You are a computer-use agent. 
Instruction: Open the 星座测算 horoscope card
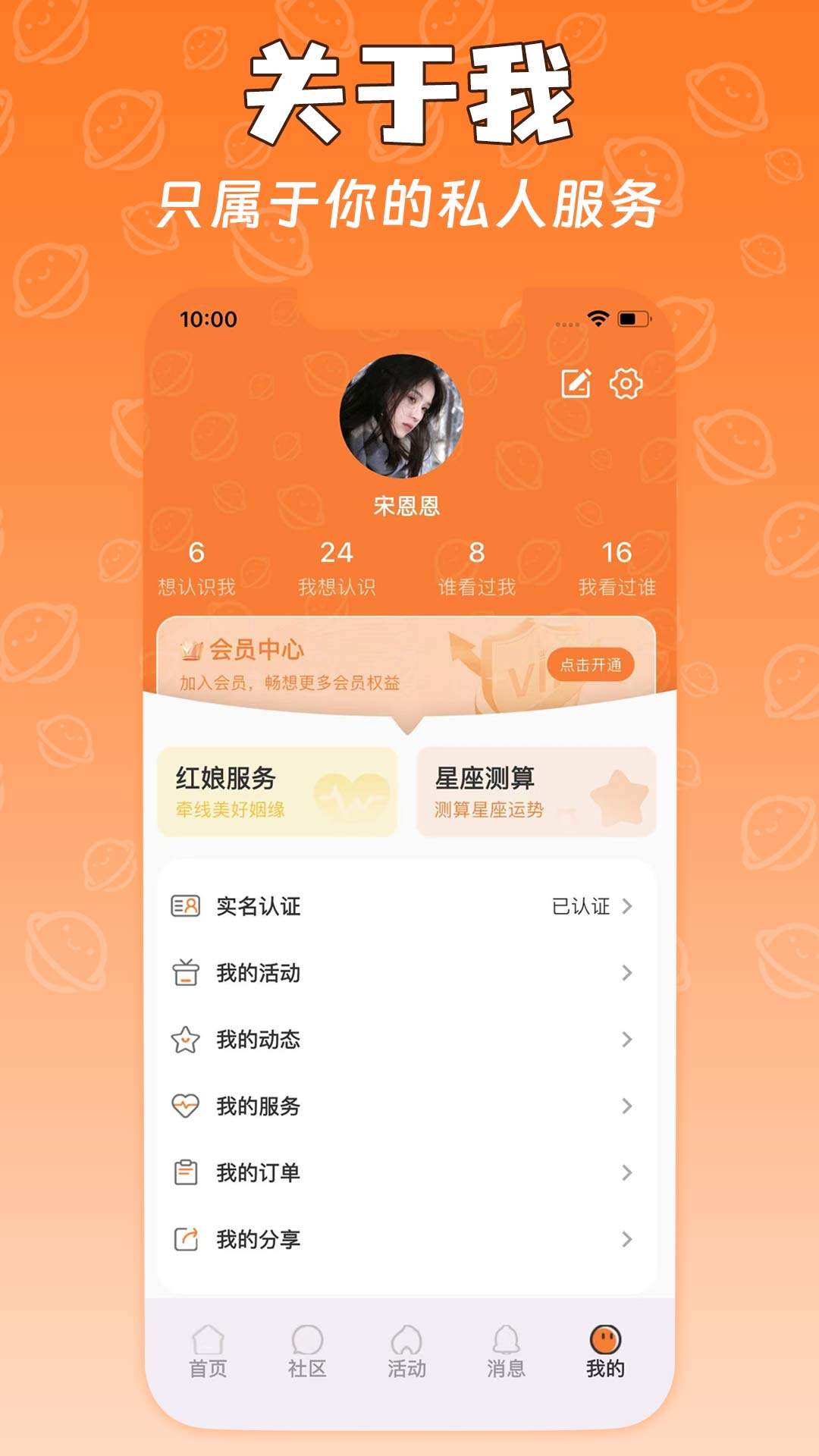[536, 792]
